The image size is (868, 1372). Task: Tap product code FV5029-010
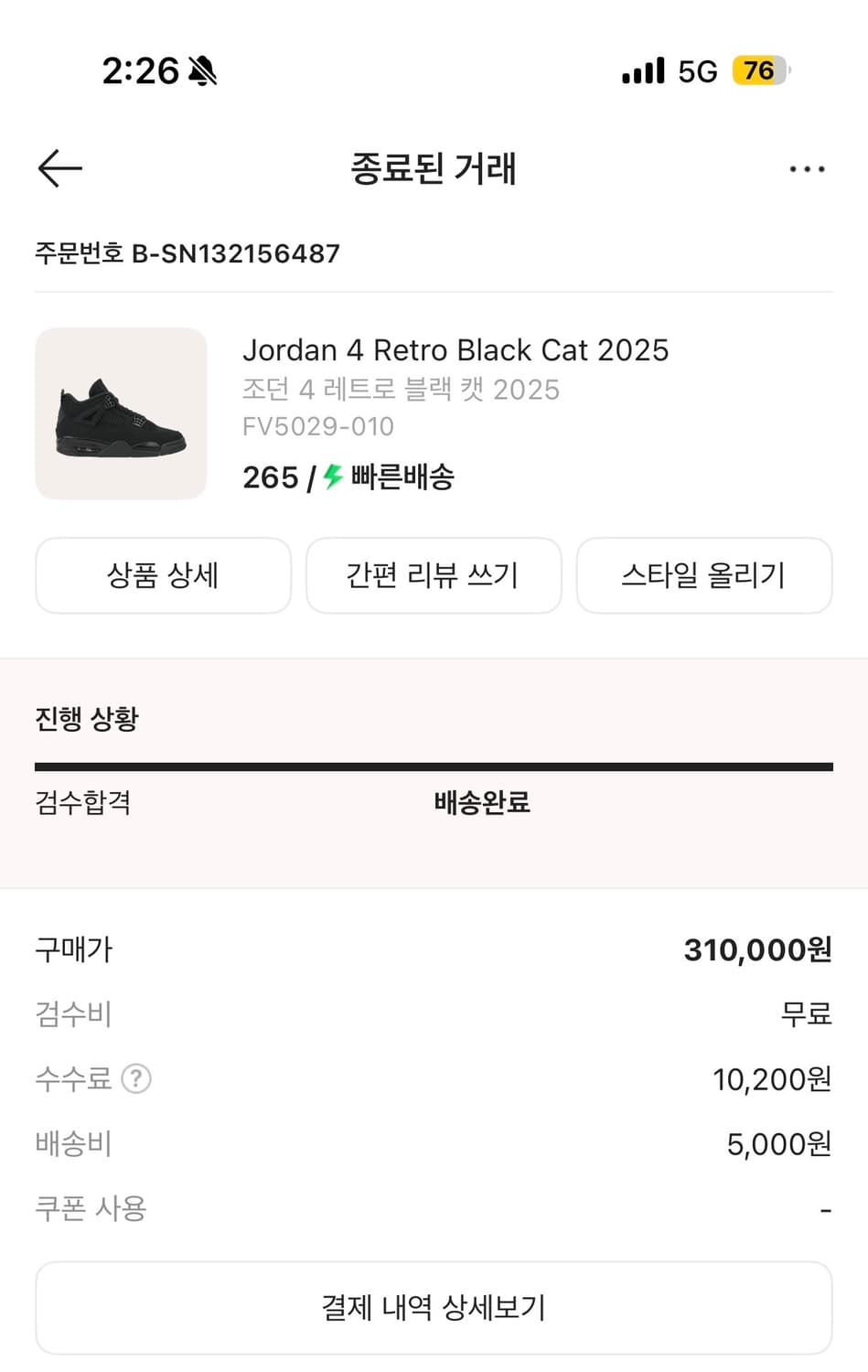(x=318, y=426)
